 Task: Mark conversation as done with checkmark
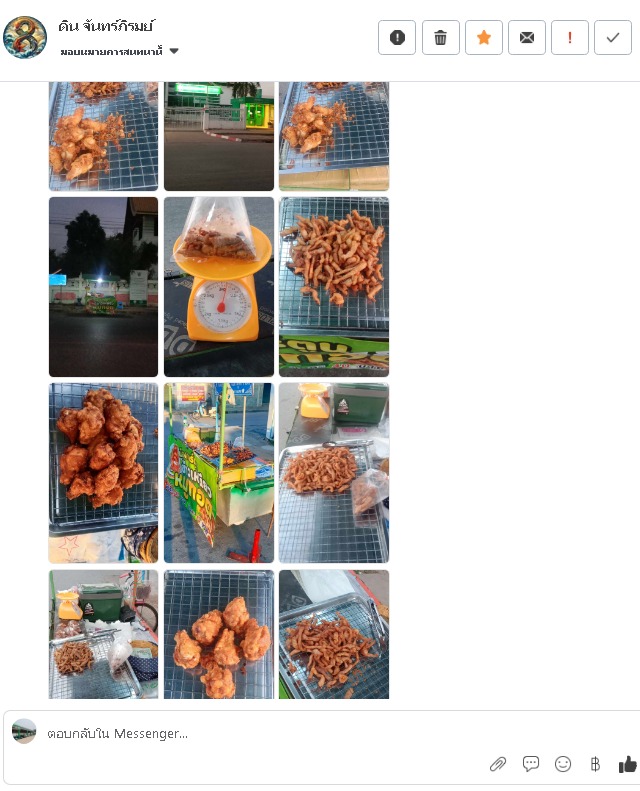[613, 38]
